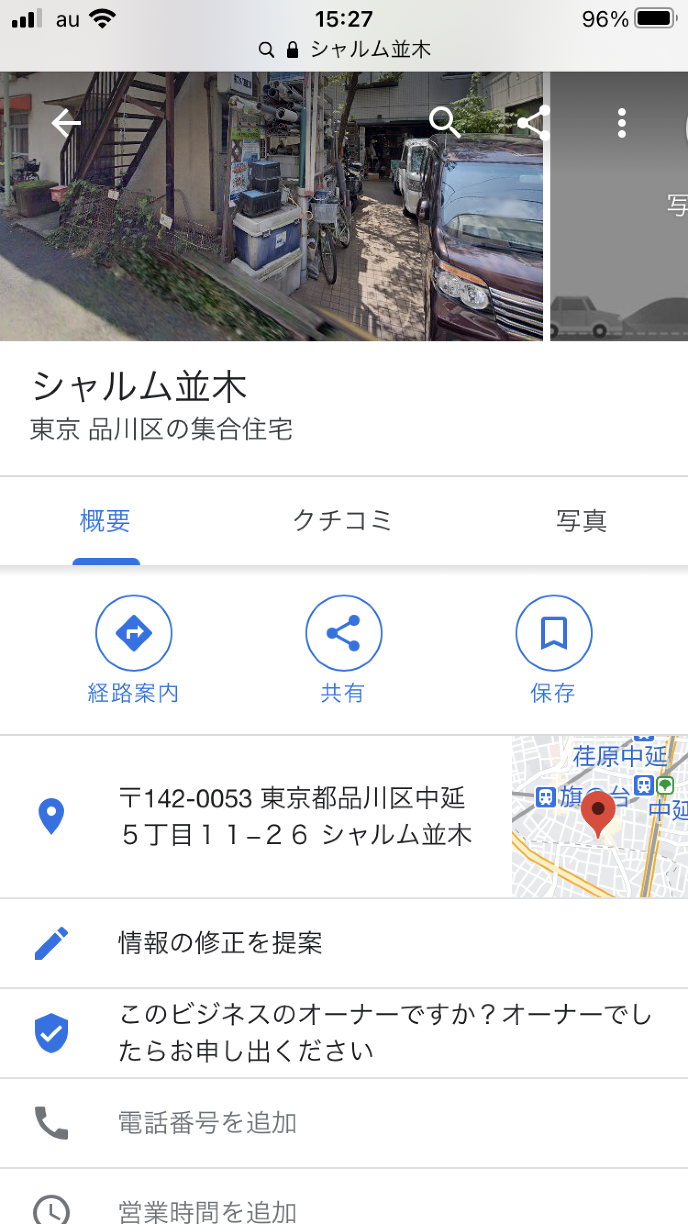Viewport: 688px width, 1224px height.
Task: Save this place with 保存
Action: click(x=553, y=649)
